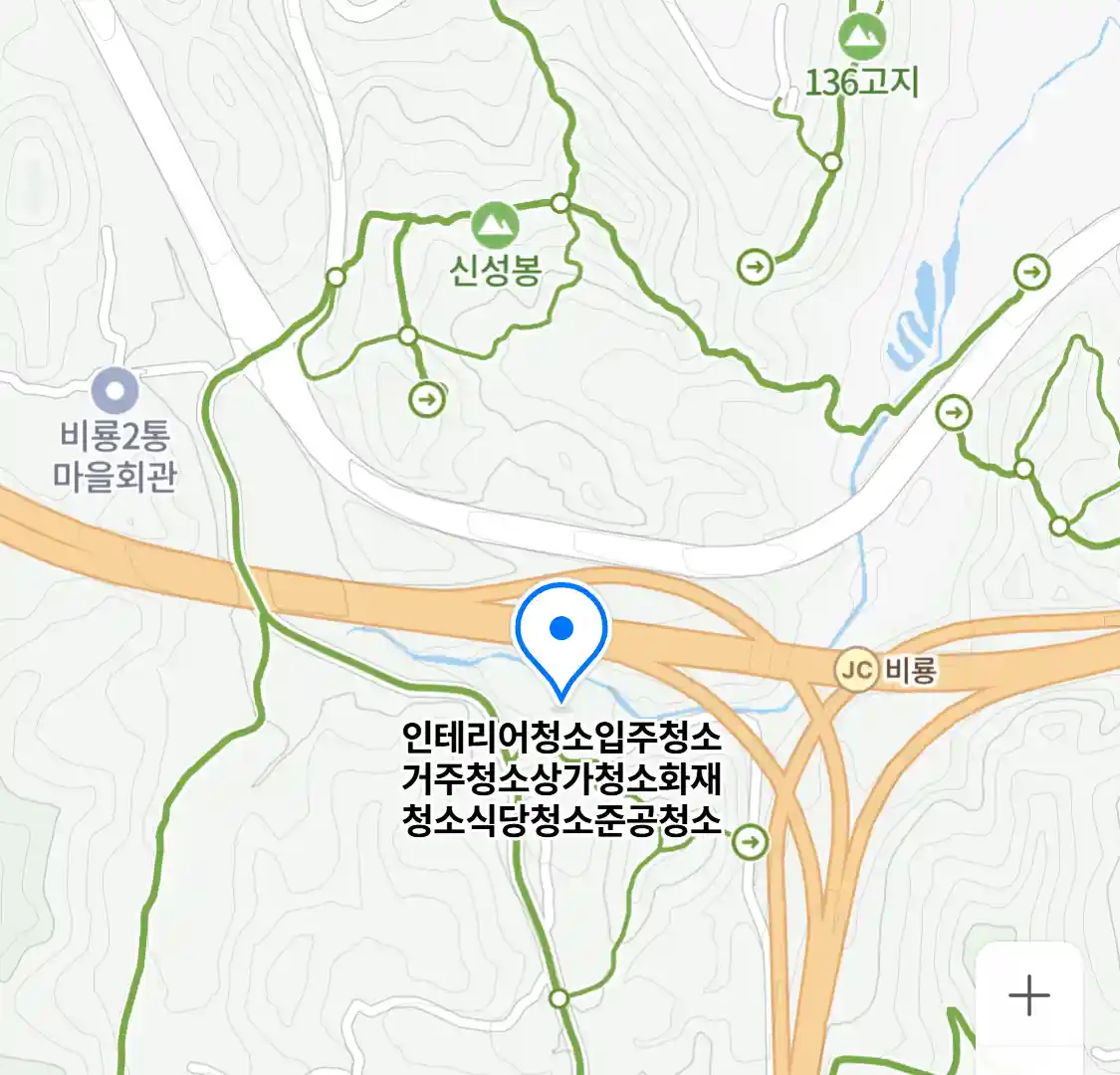Open the 비룡2통 마을회관 place marker
This screenshot has width=1120, height=1075.
coord(115,391)
